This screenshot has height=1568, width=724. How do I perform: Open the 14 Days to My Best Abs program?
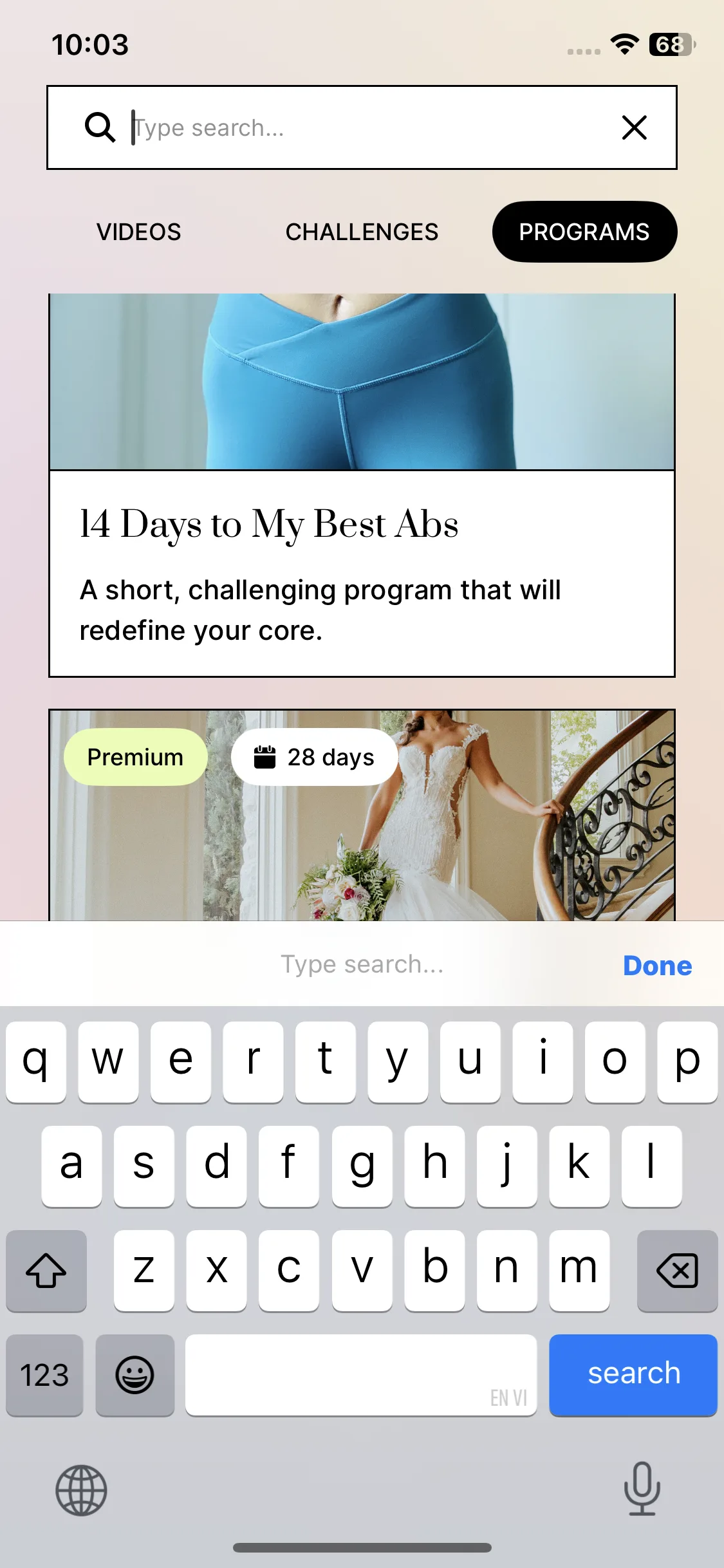pyautogui.click(x=362, y=485)
